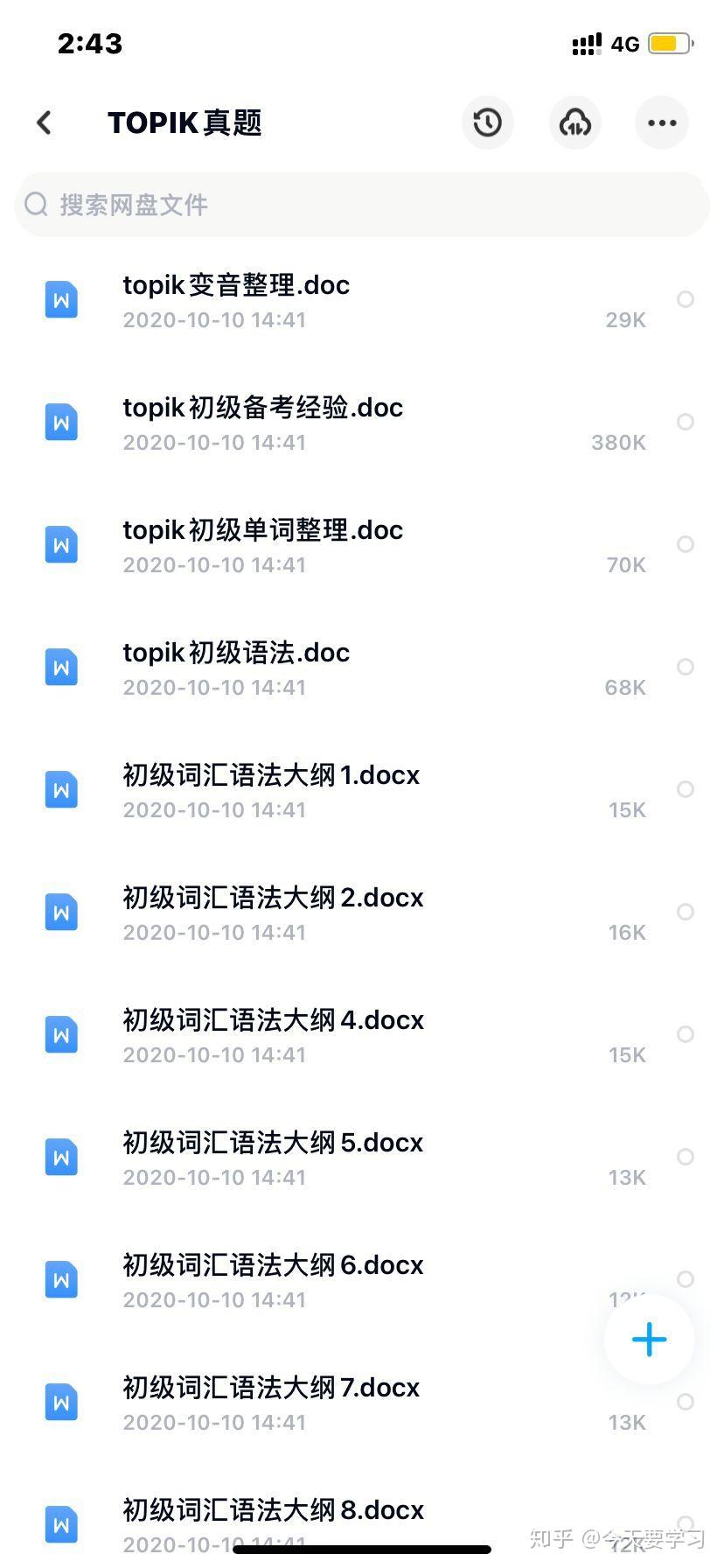Open topik初级备考经验.doc
724x1568 pixels.
pyautogui.click(x=262, y=408)
